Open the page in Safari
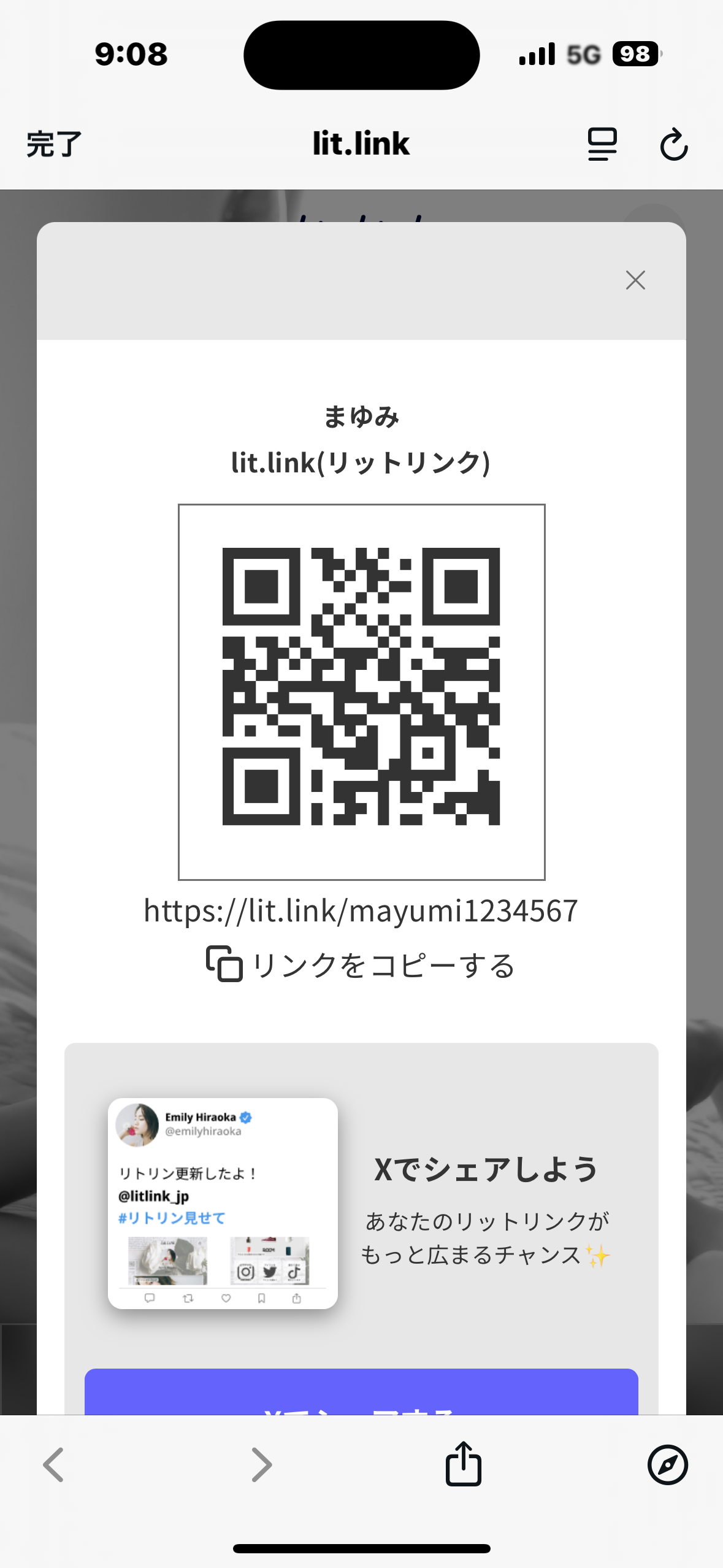The image size is (723, 1568). pos(667,1464)
